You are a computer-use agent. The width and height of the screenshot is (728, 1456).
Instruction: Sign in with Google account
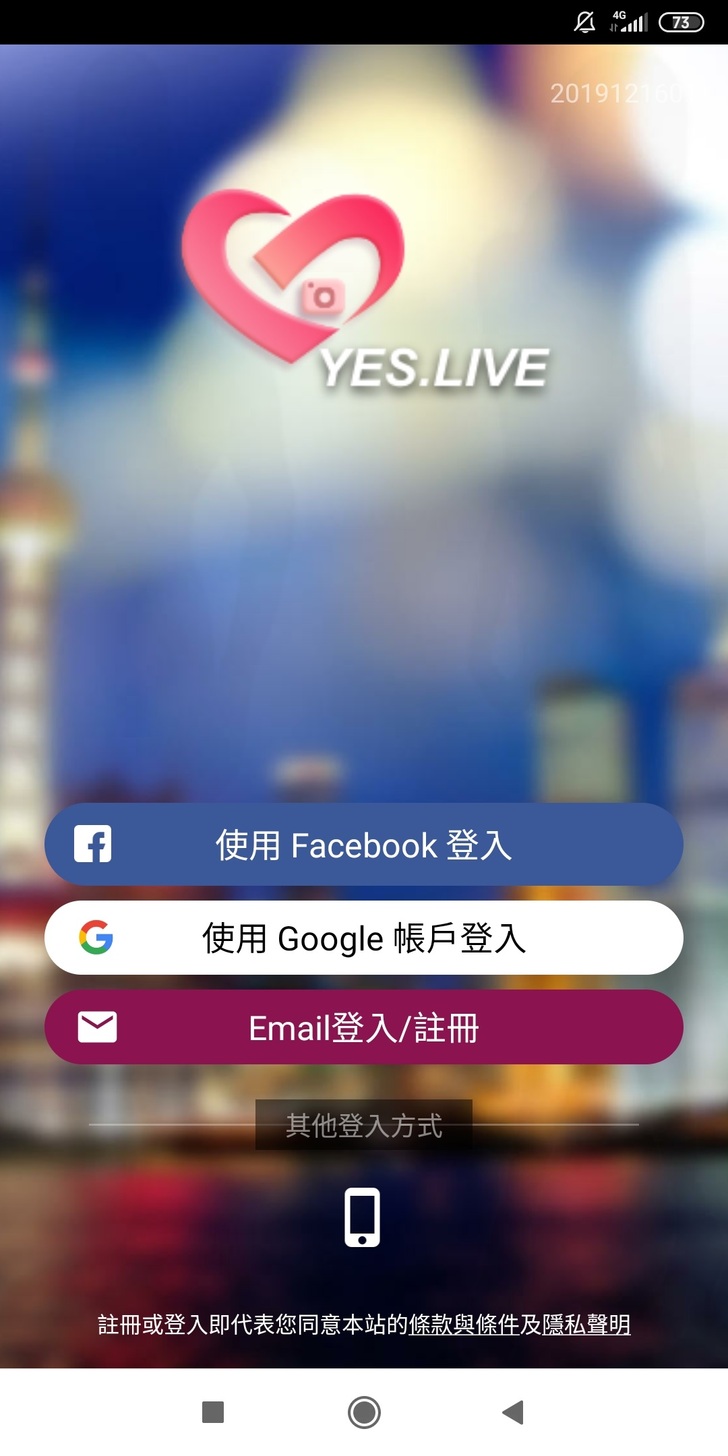pyautogui.click(x=364, y=938)
